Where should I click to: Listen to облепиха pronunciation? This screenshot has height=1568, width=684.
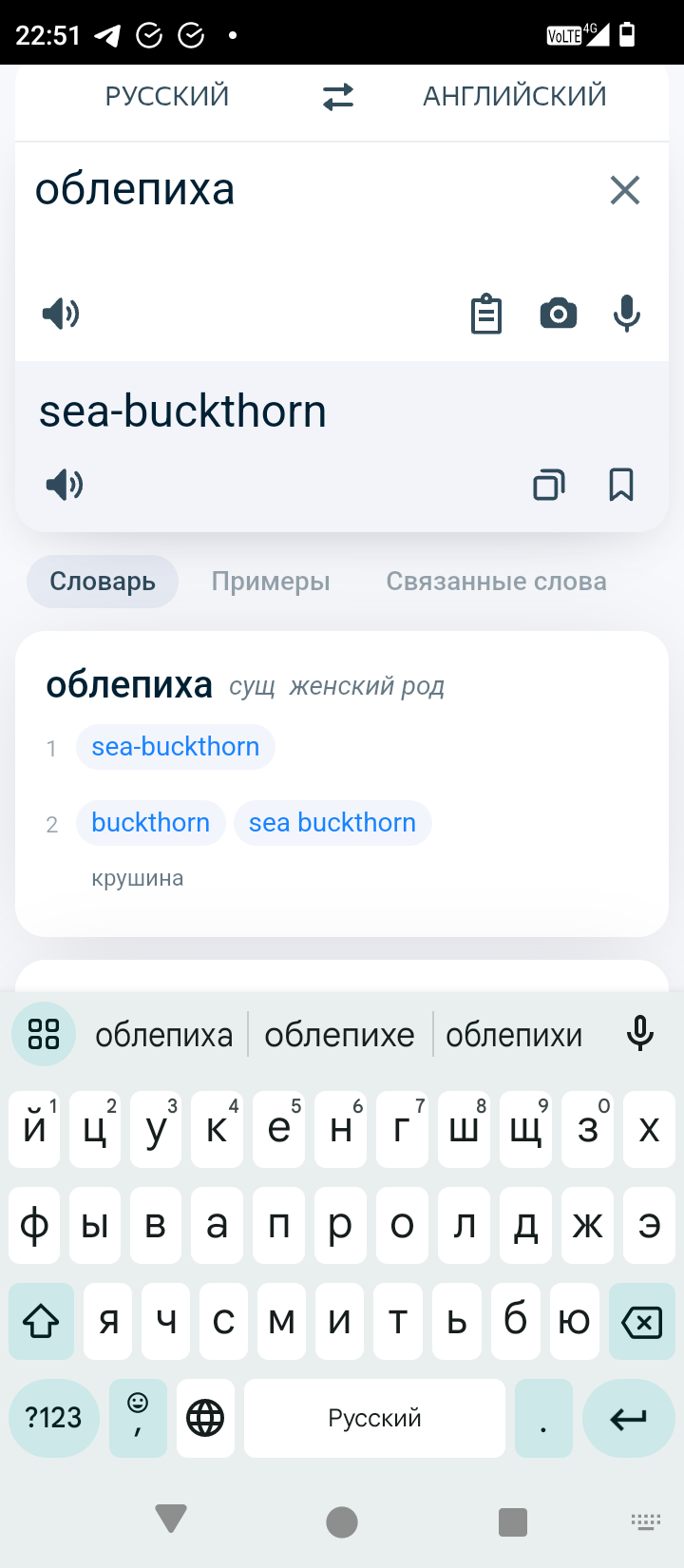coord(62,313)
